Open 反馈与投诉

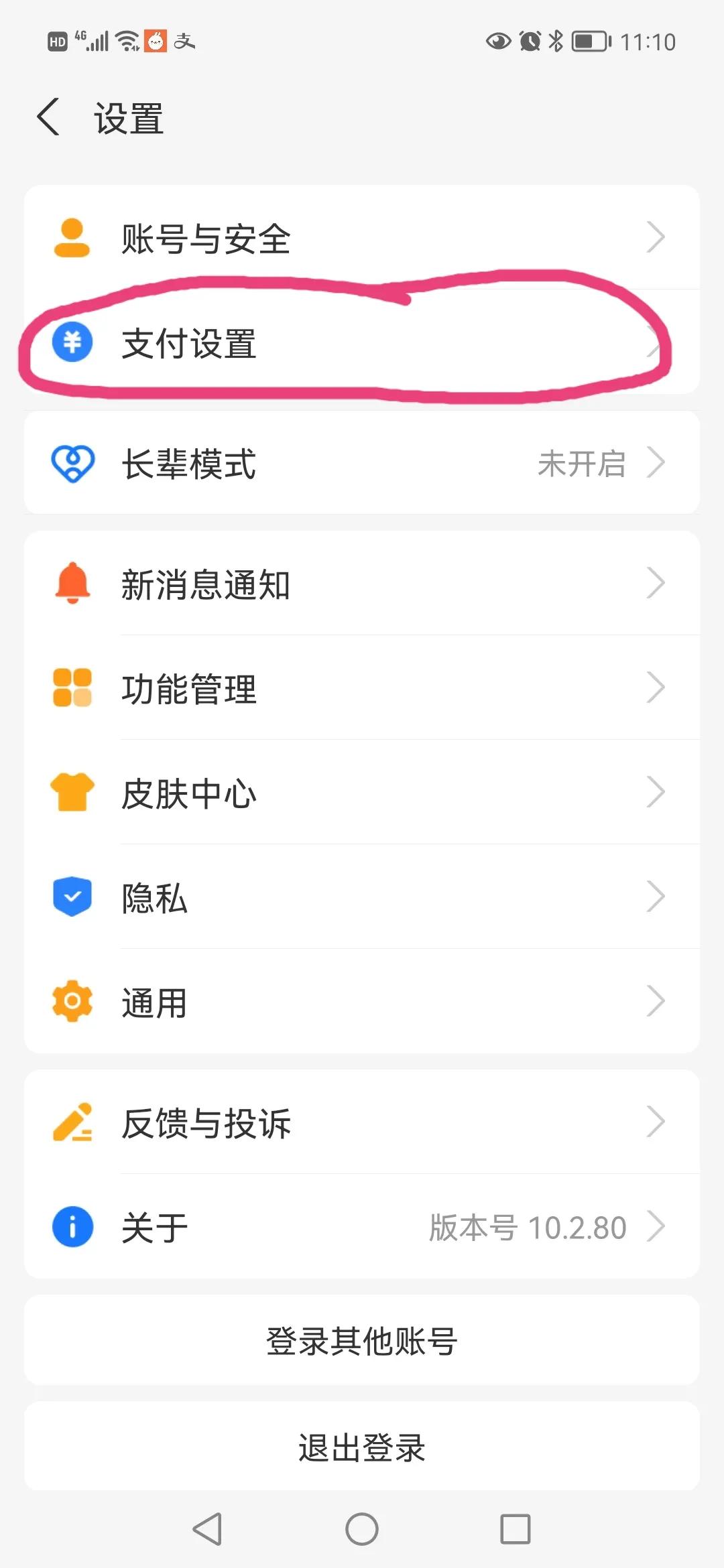[x=362, y=1122]
